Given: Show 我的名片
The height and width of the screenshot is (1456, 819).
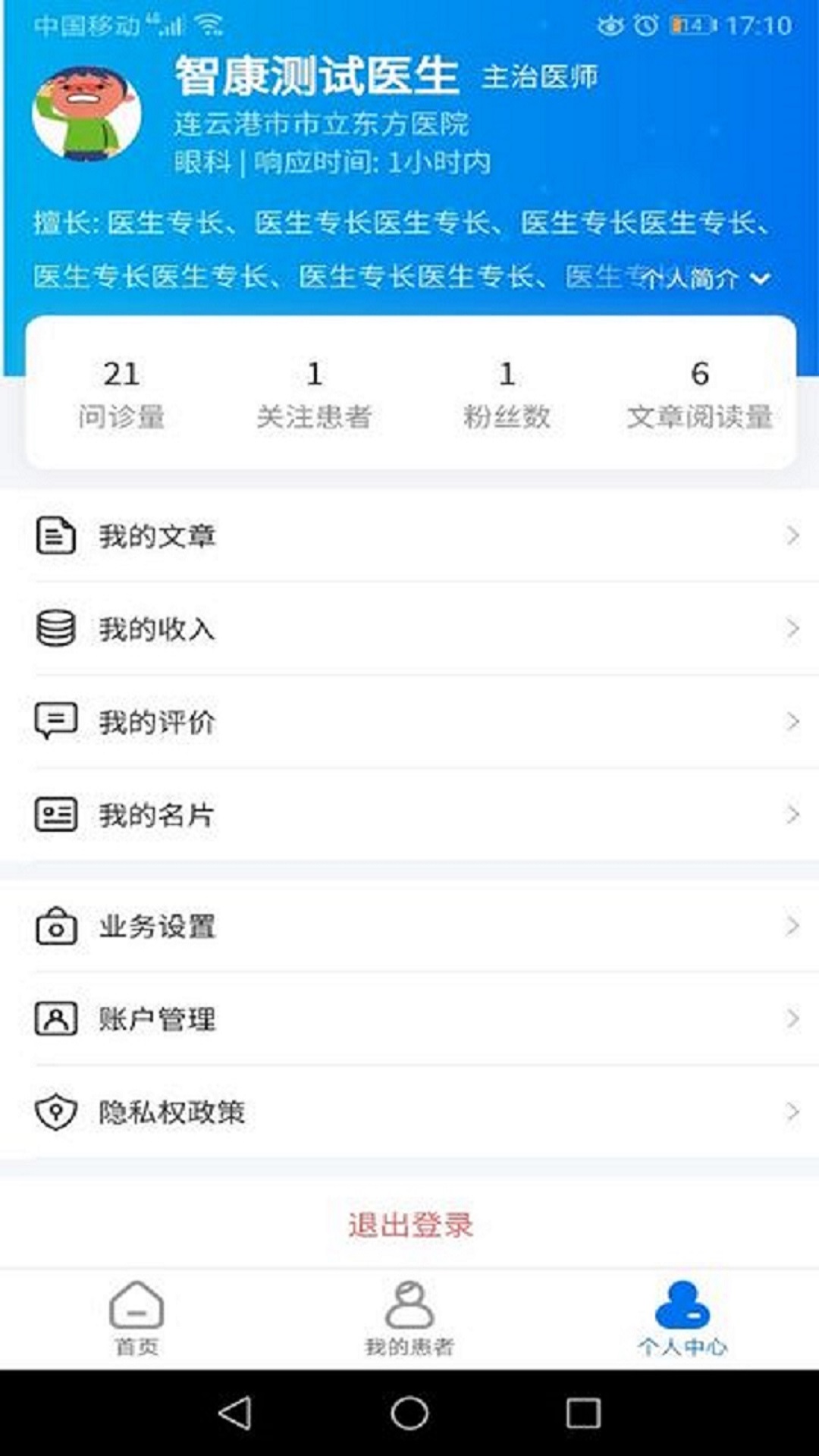Looking at the screenshot, I should point(409,814).
